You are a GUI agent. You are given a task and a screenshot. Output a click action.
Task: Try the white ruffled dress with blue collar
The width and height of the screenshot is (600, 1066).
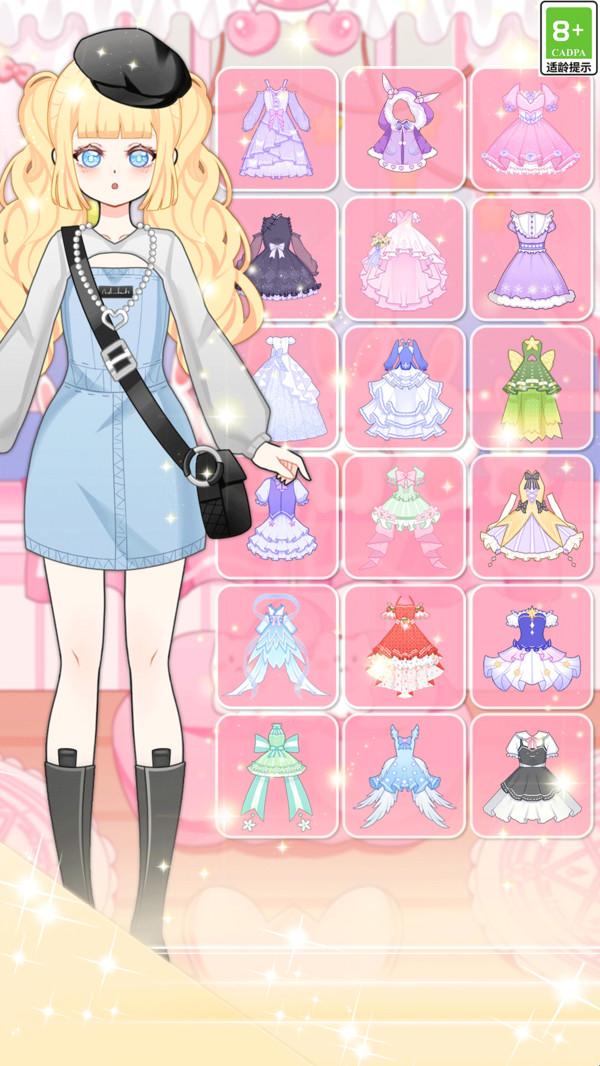[404, 388]
